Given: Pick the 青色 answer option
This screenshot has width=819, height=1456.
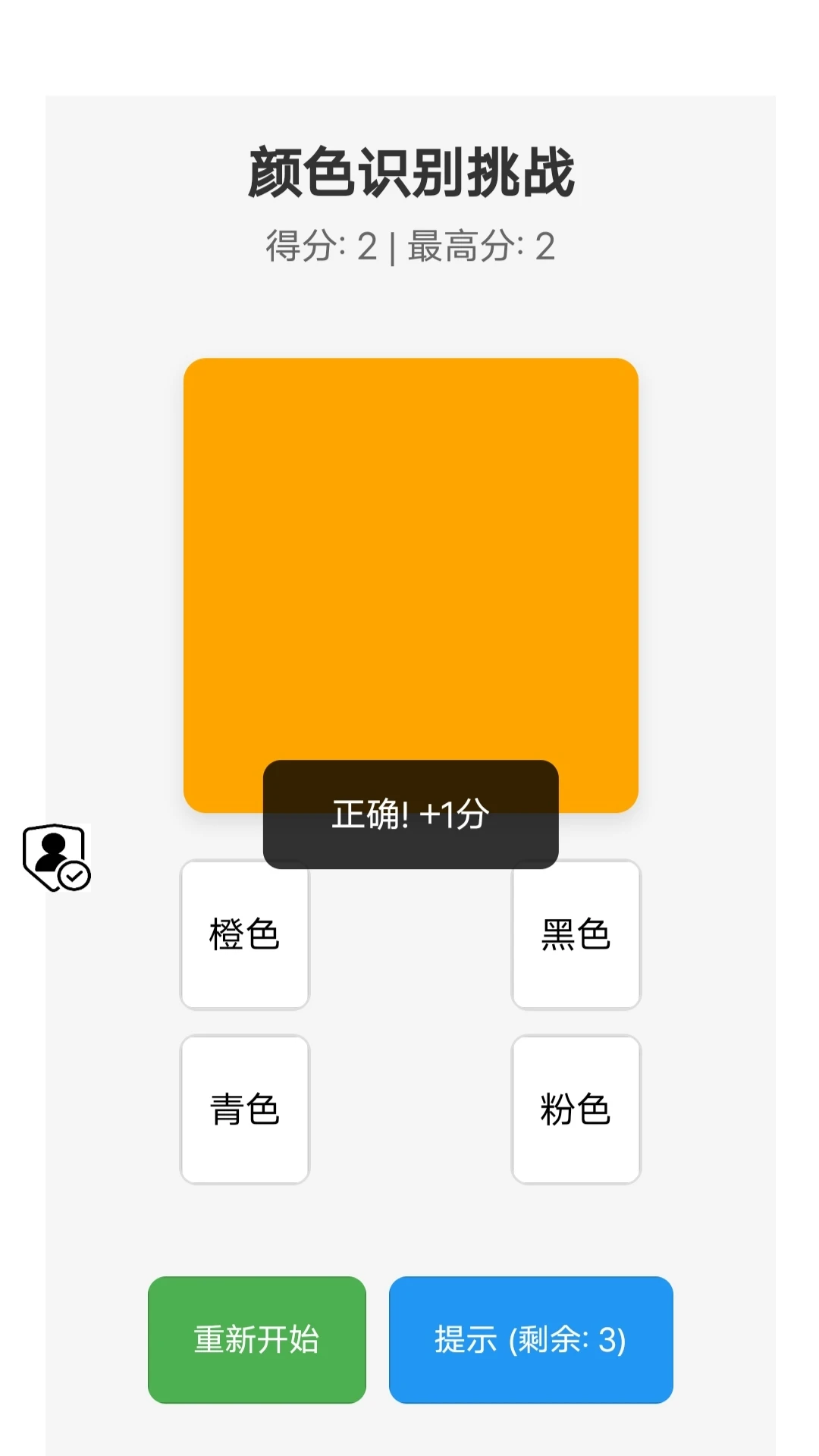Looking at the screenshot, I should (x=244, y=1109).
